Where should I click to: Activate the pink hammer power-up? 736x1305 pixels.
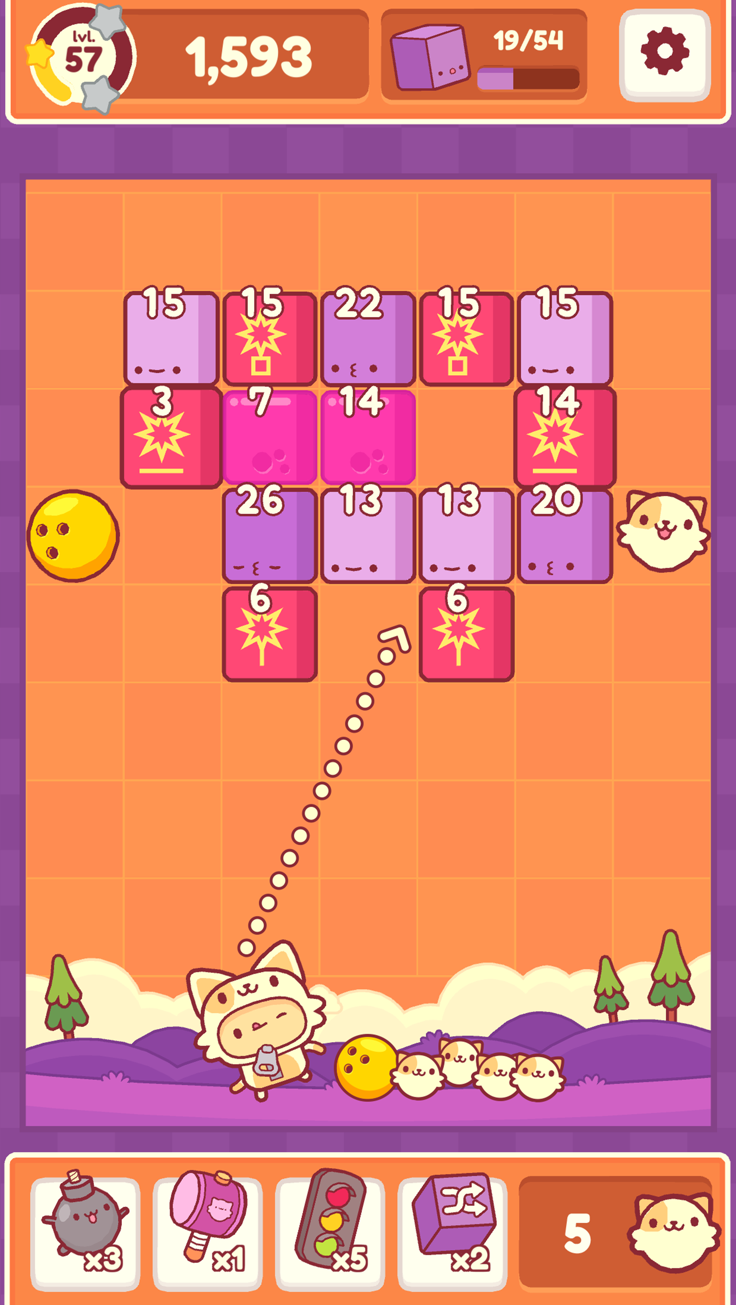(x=207, y=1232)
